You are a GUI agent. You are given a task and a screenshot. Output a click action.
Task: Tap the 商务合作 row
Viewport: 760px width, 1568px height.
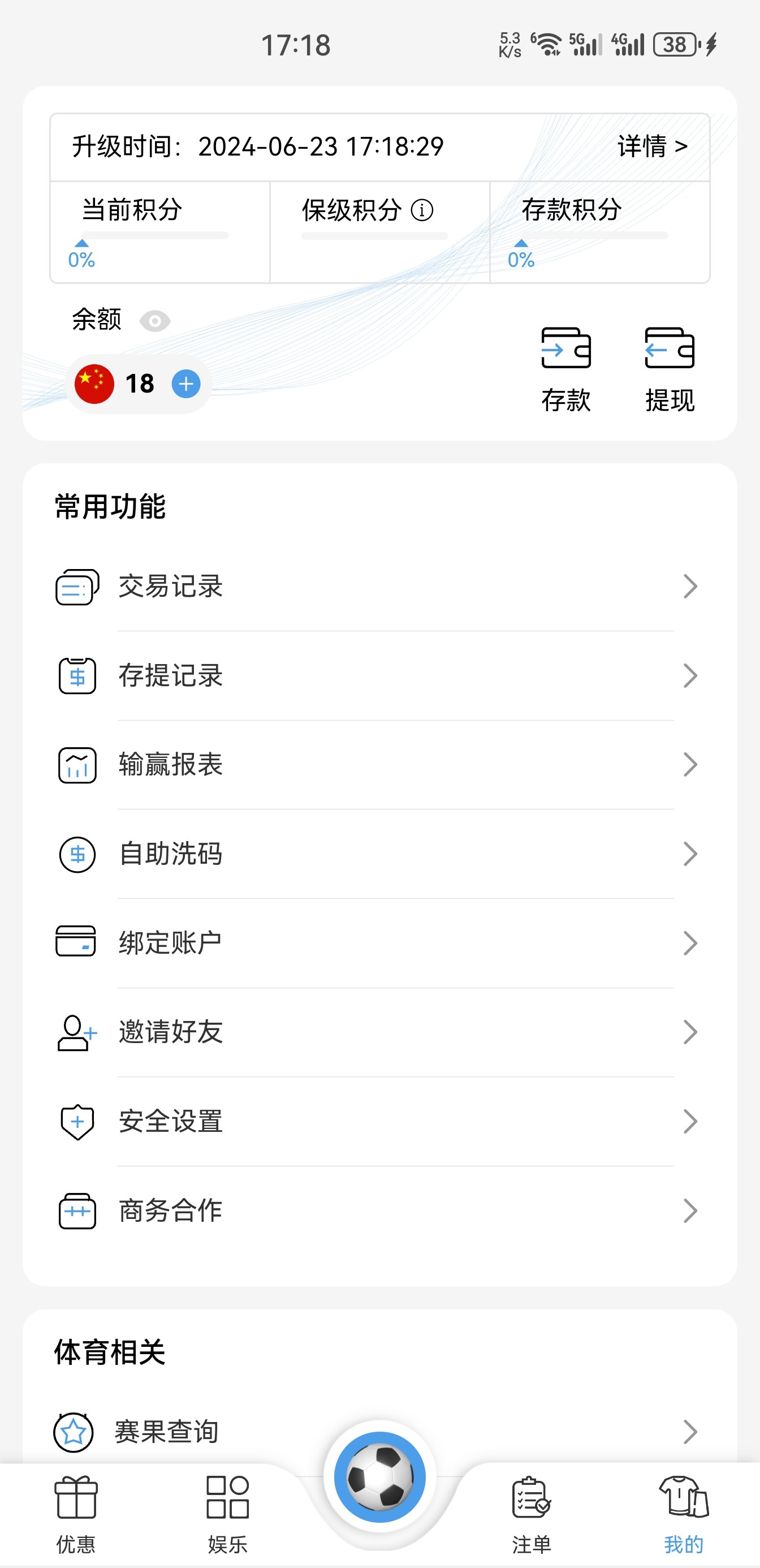coord(377,1210)
